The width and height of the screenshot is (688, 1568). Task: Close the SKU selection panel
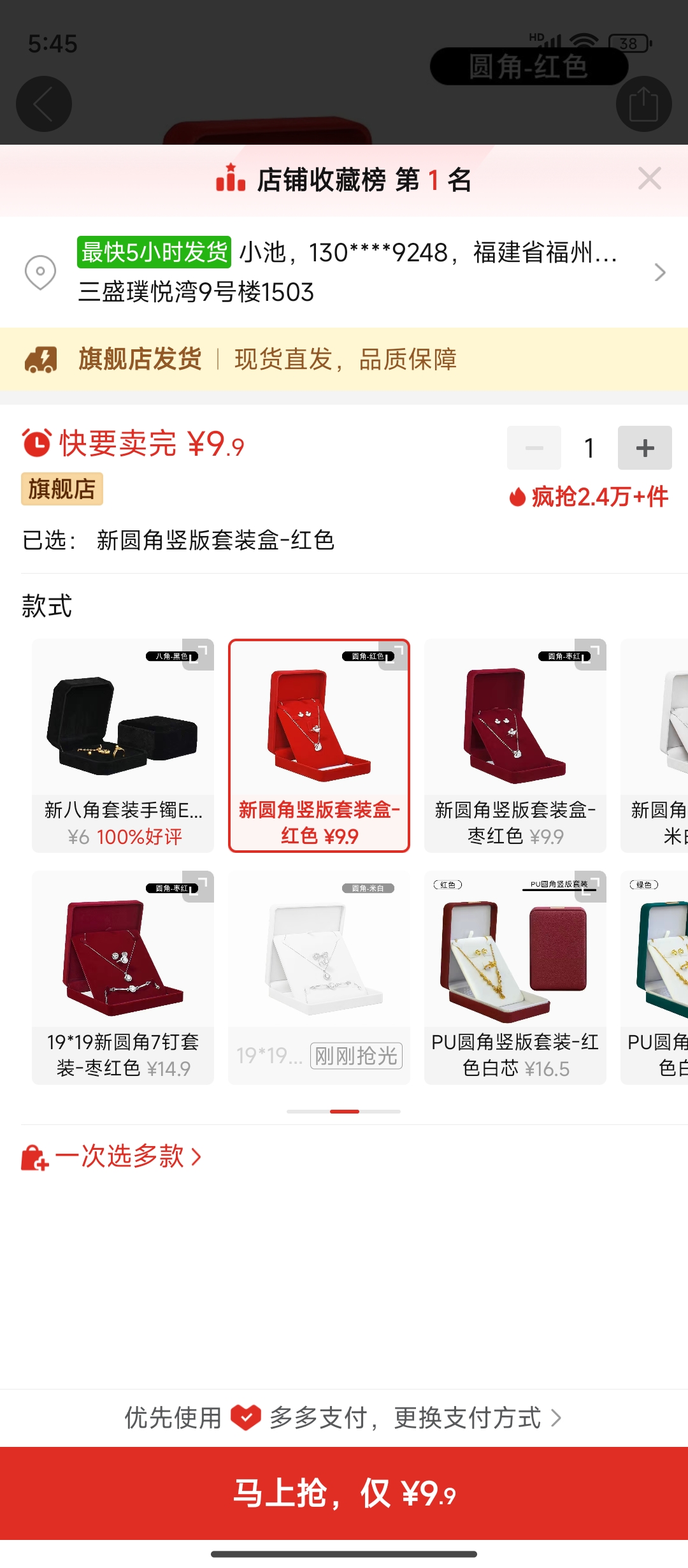[649, 179]
